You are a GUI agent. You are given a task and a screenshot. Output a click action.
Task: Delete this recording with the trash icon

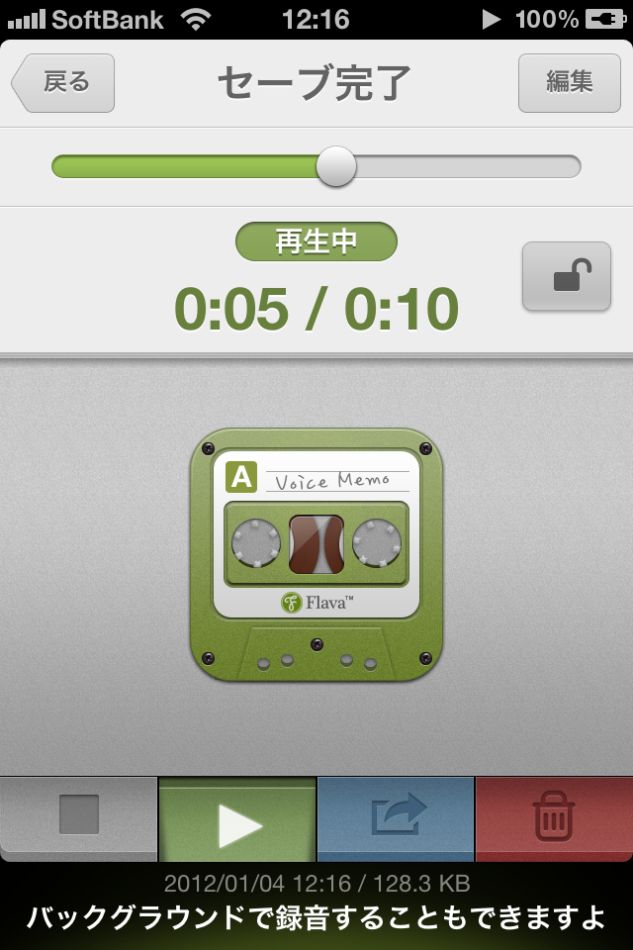553,818
